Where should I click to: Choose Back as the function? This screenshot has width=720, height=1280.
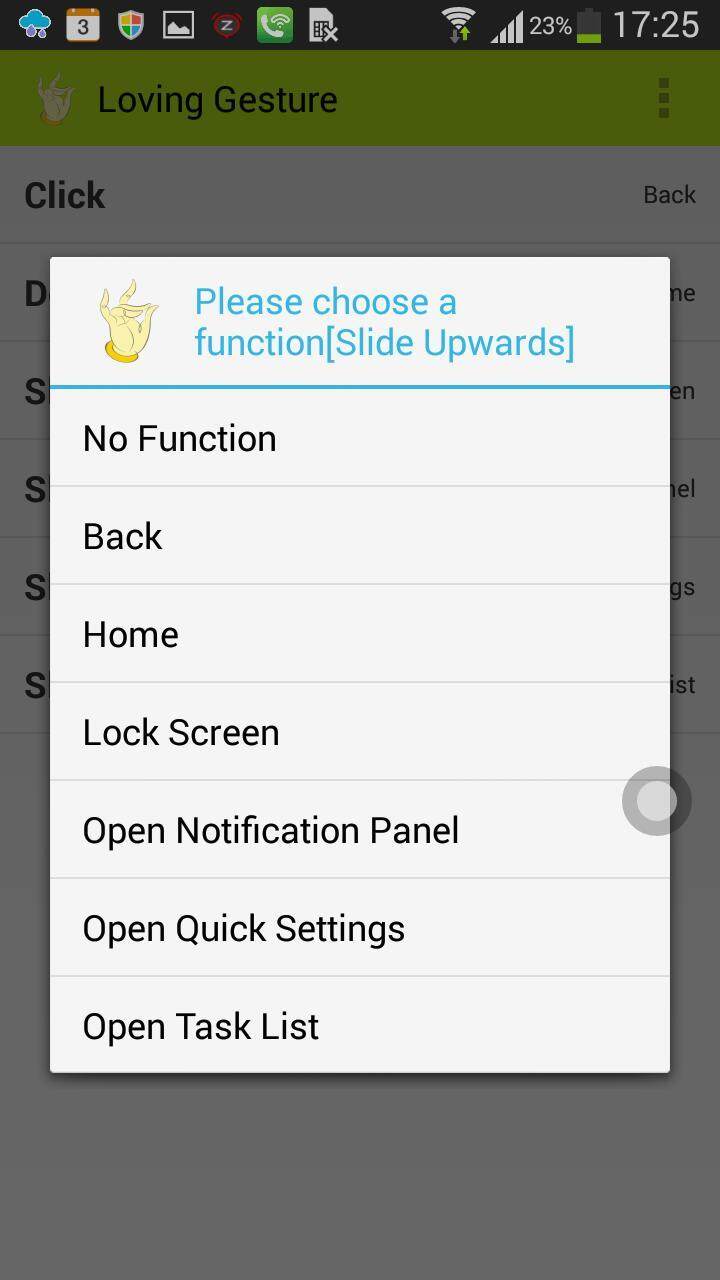point(360,536)
